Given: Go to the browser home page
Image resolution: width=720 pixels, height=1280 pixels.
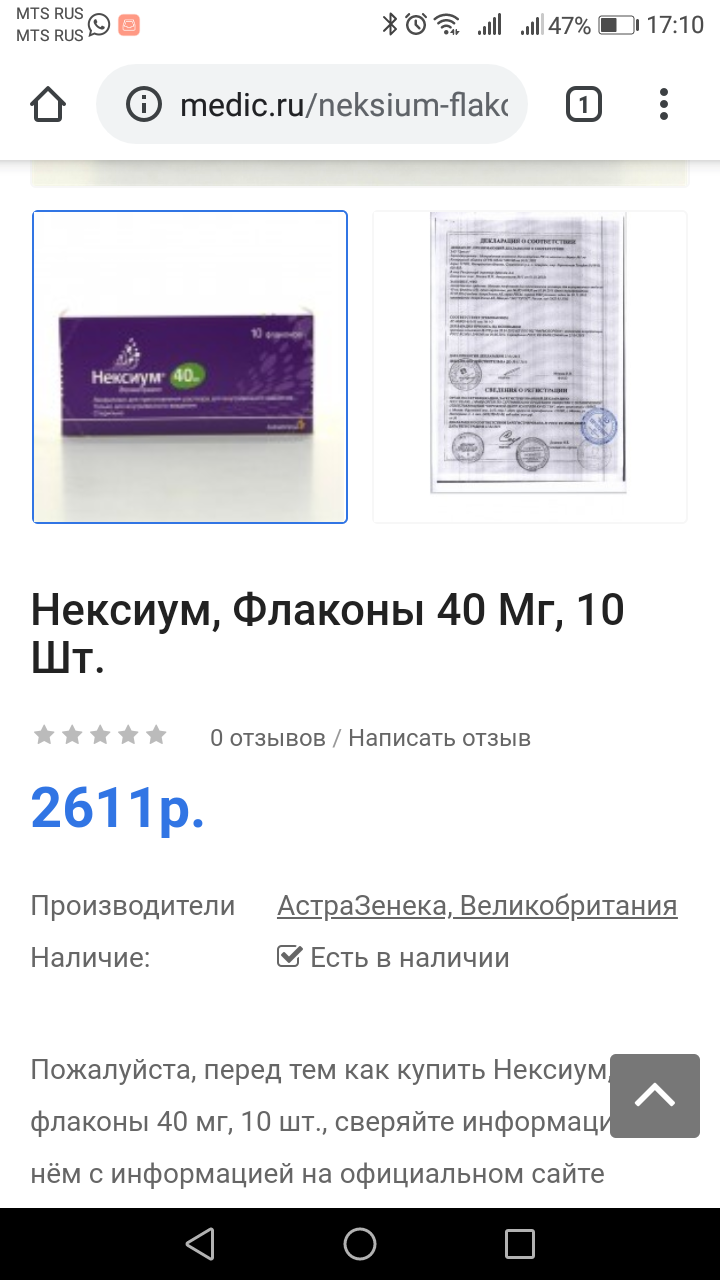Looking at the screenshot, I should [x=48, y=105].
